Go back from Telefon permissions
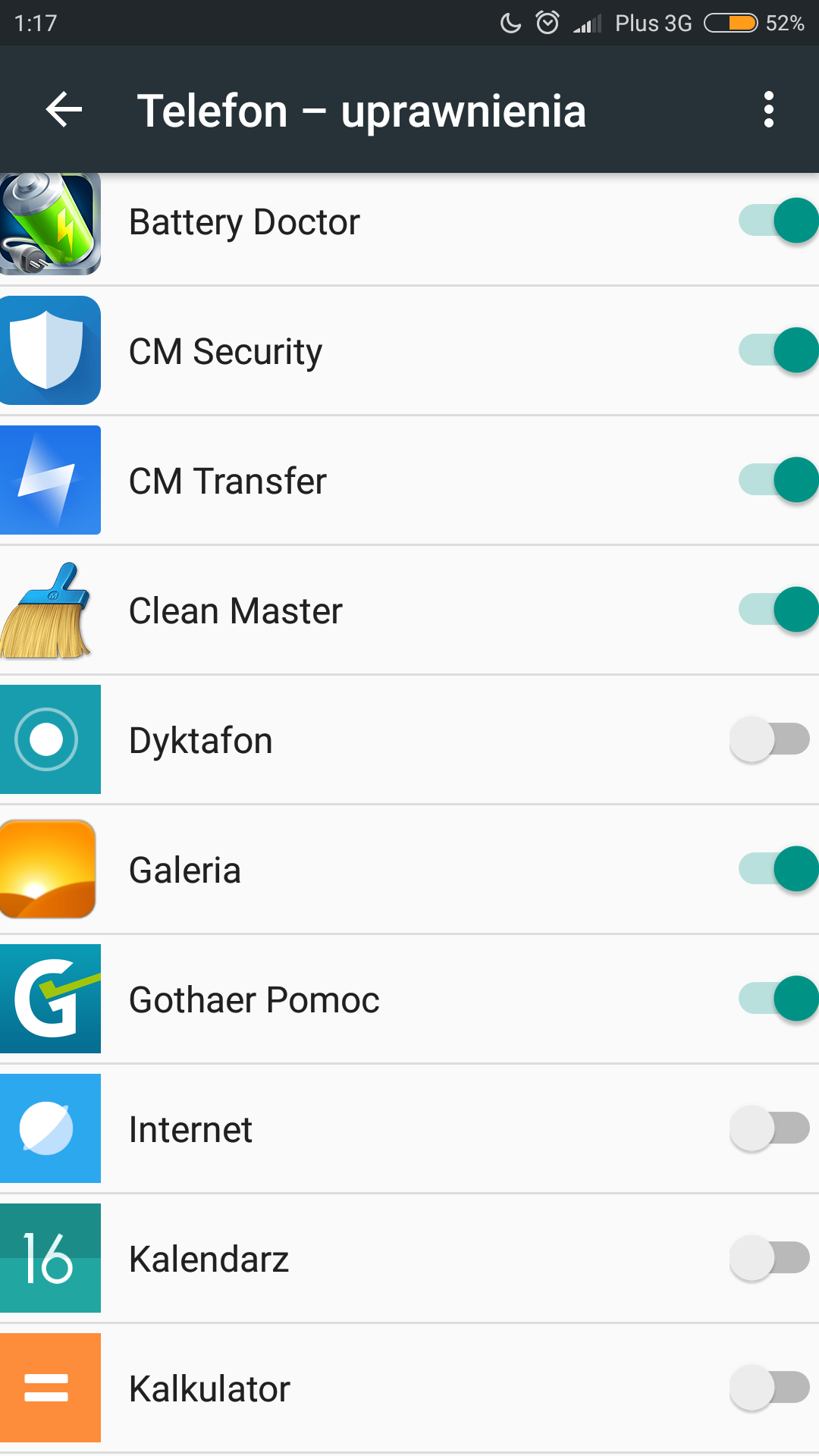 64,110
